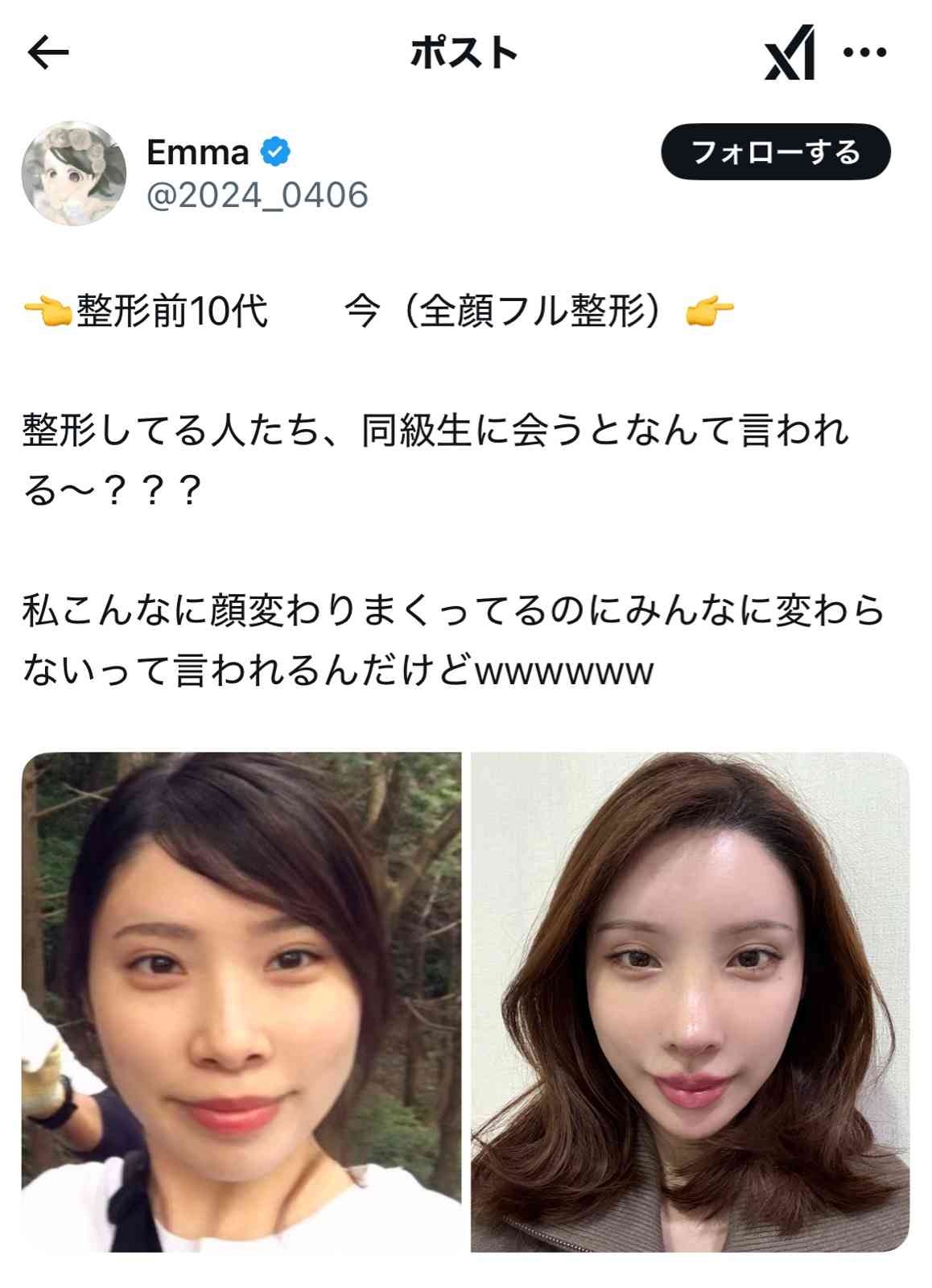Open the Emma @2024_0406 profile name

[197, 152]
